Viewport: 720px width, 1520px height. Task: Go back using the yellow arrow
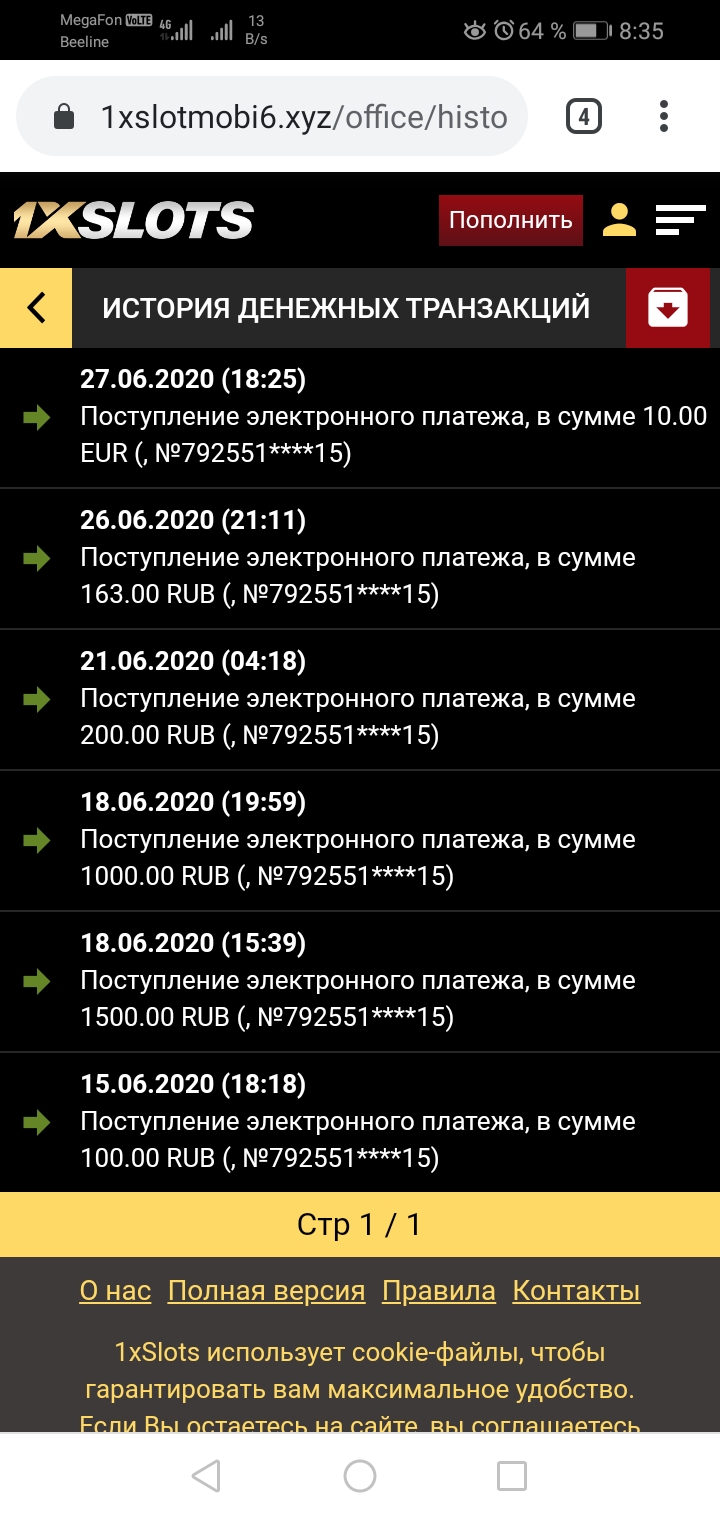pos(36,308)
